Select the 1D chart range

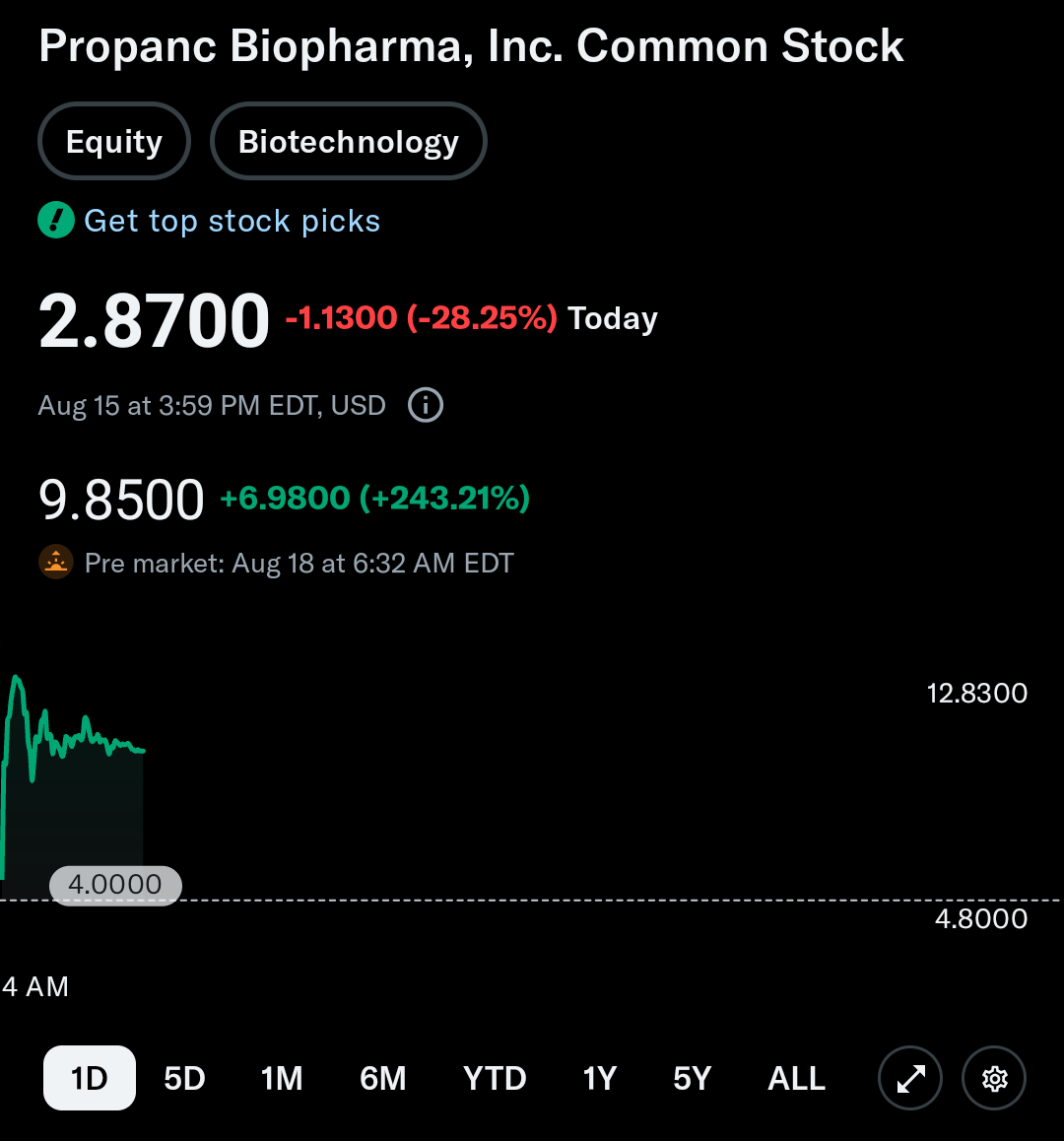coord(90,1078)
